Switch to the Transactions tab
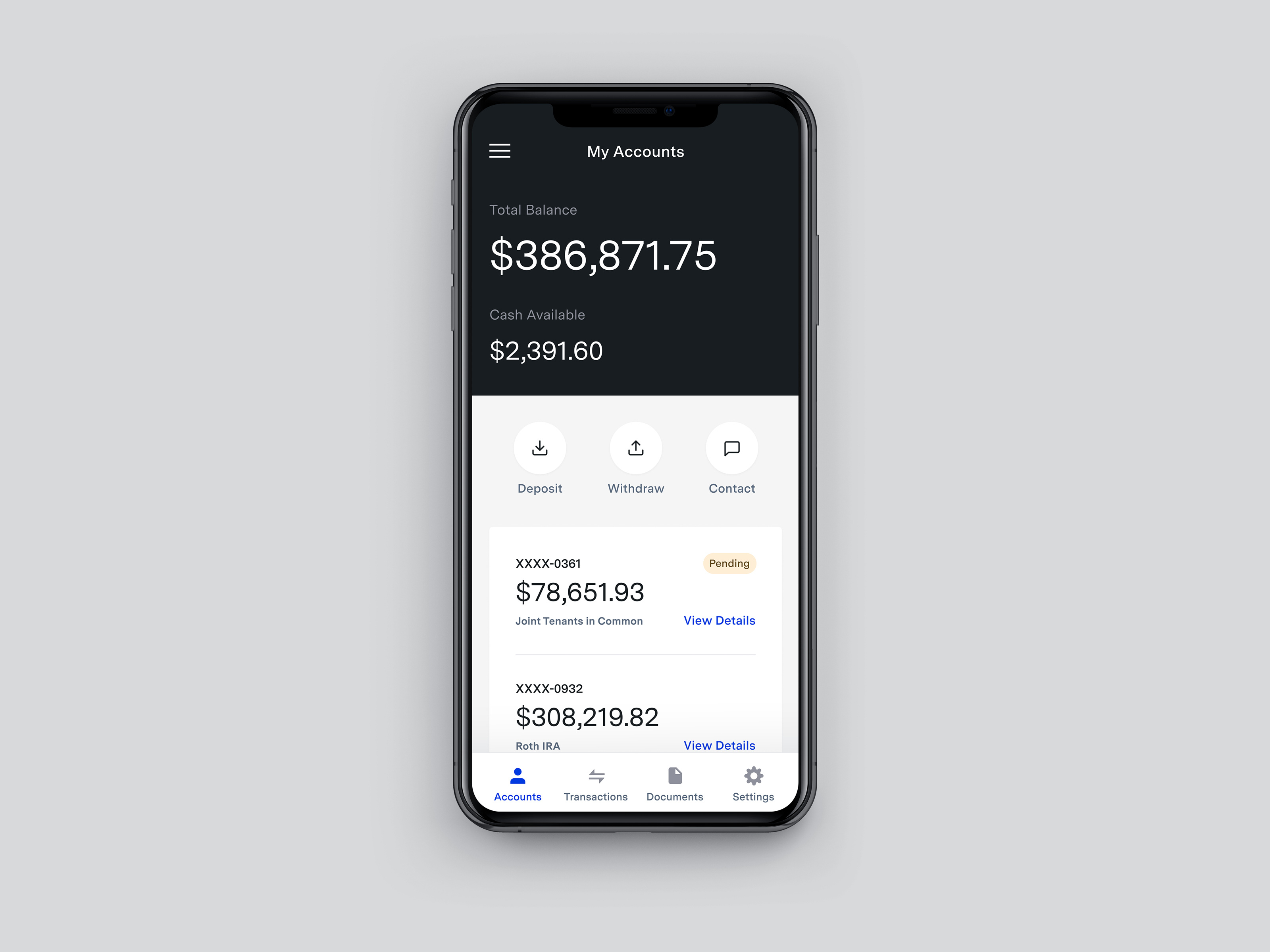Screen dimensions: 1270x952 (x=596, y=784)
